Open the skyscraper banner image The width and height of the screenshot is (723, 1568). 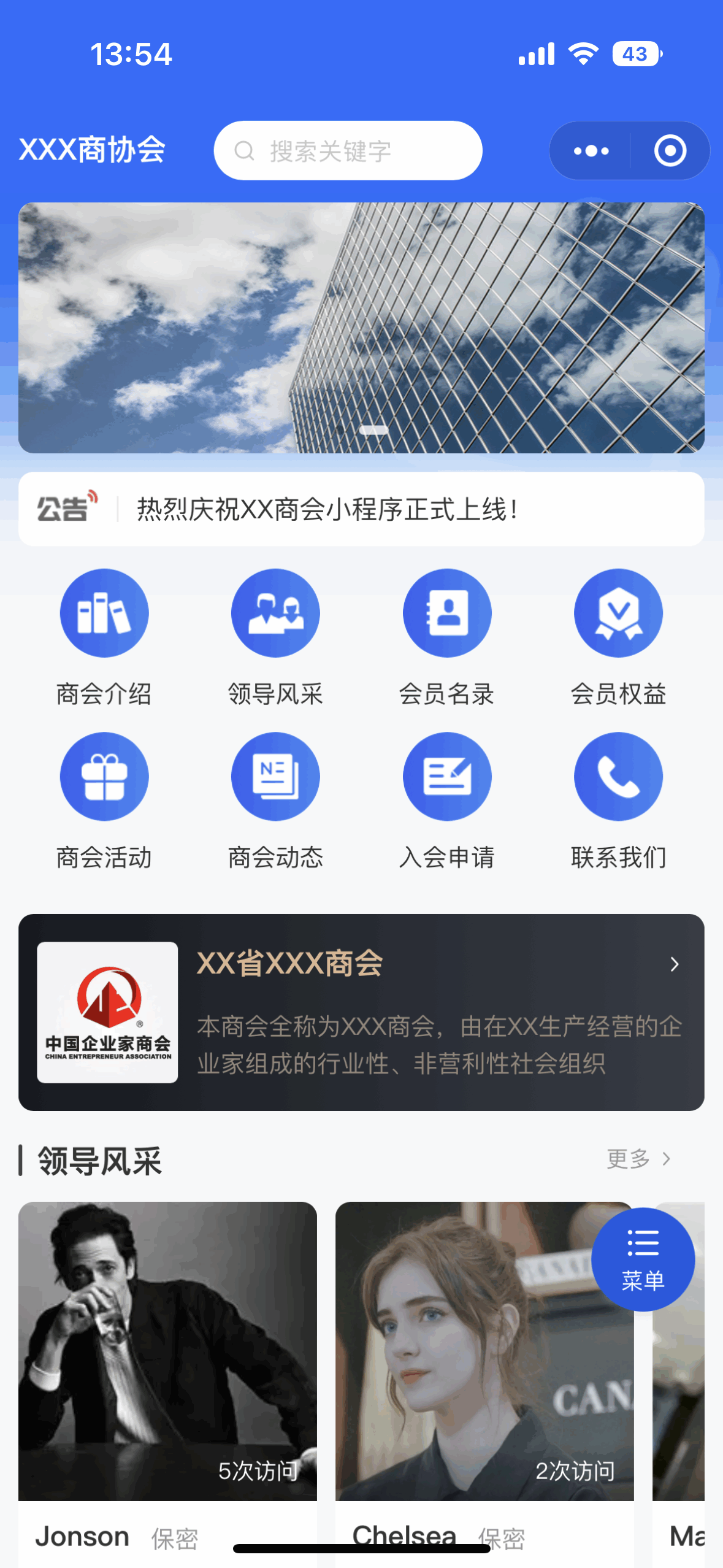tap(361, 328)
